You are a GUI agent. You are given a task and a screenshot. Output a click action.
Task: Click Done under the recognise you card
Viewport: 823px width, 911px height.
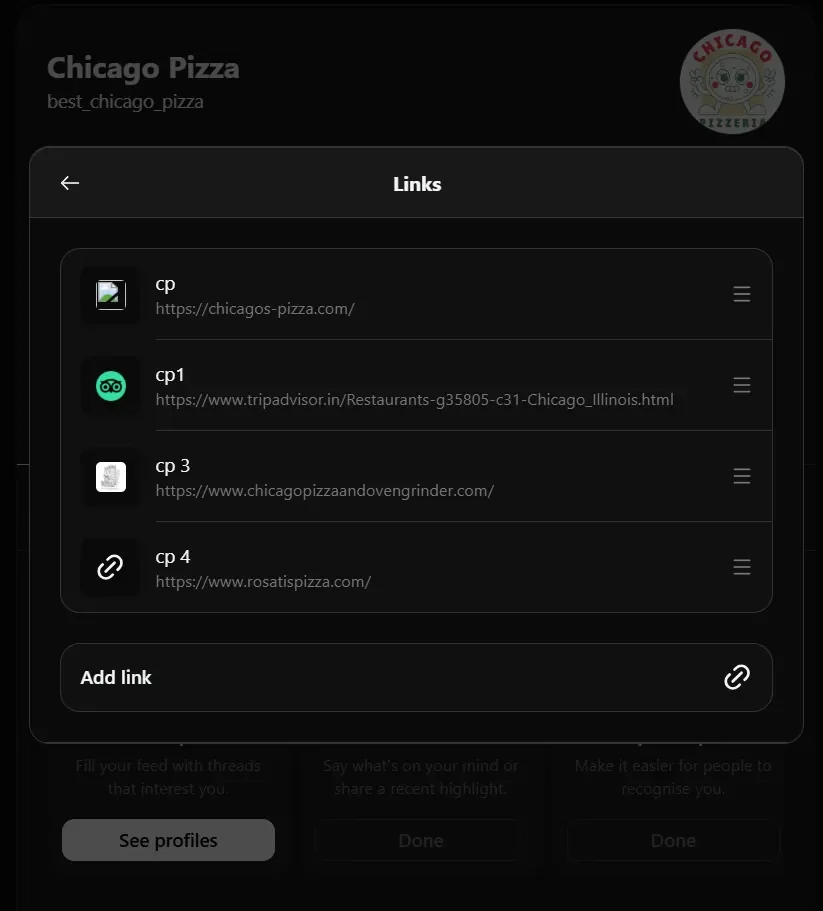673,840
